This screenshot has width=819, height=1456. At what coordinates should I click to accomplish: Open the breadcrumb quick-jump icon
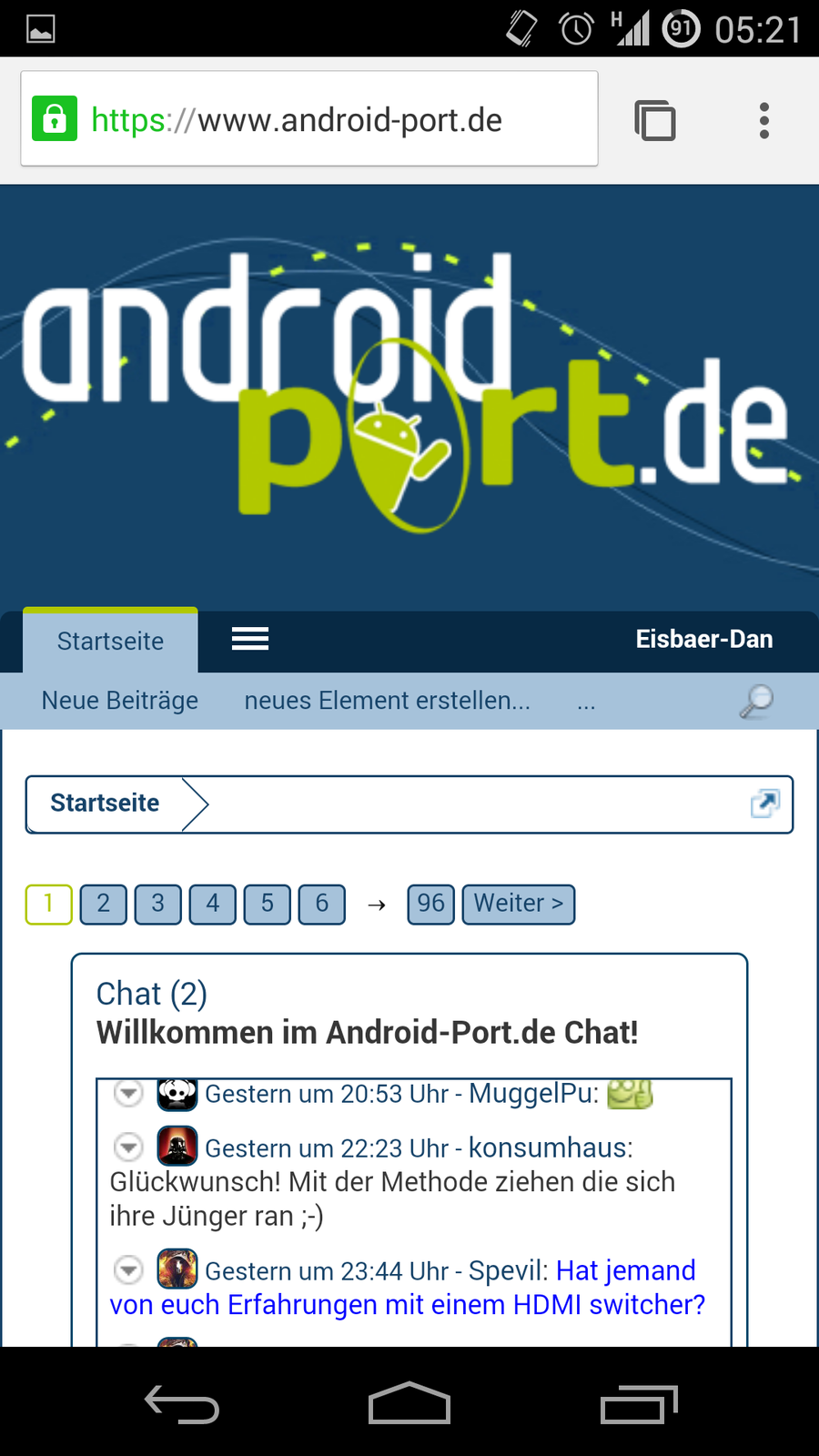[764, 804]
